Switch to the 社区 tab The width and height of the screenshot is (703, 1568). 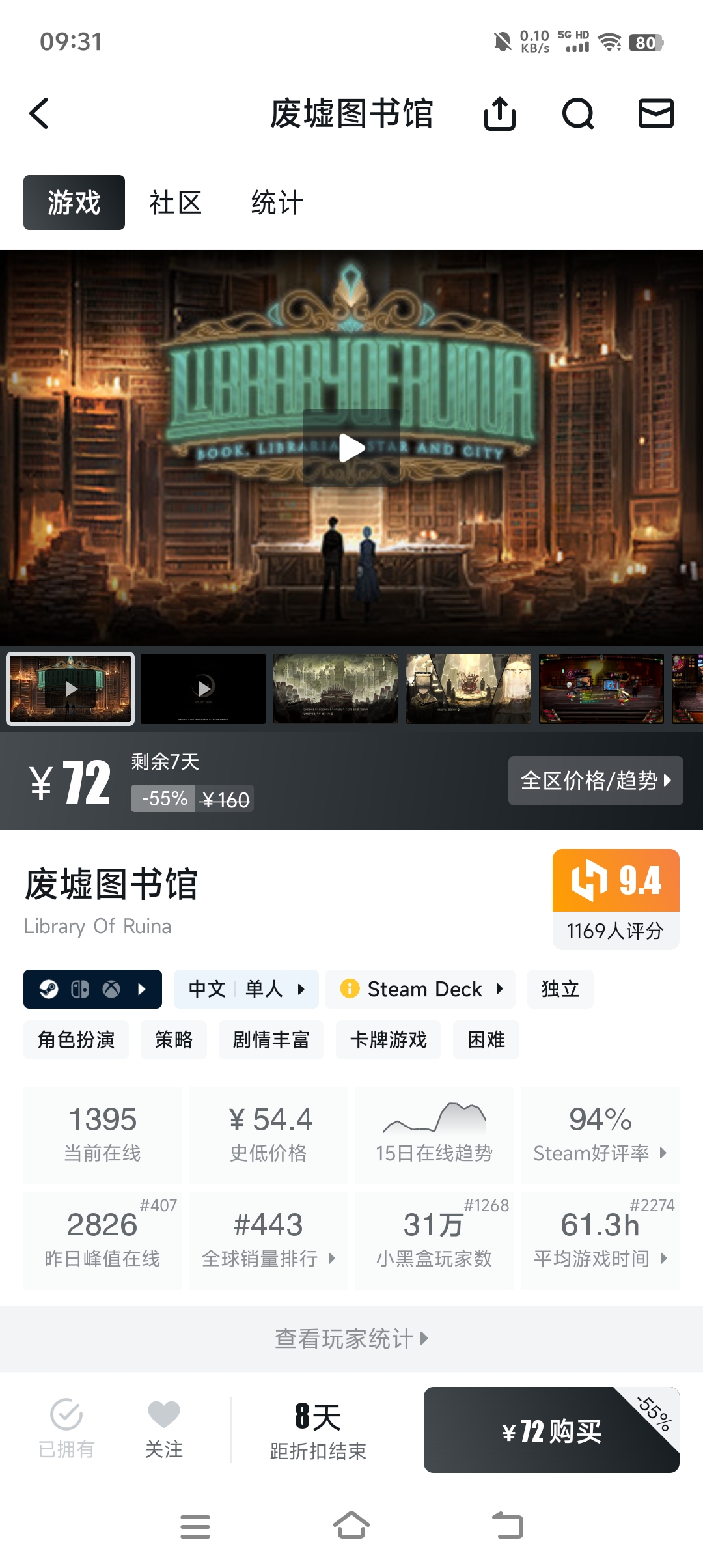(175, 203)
